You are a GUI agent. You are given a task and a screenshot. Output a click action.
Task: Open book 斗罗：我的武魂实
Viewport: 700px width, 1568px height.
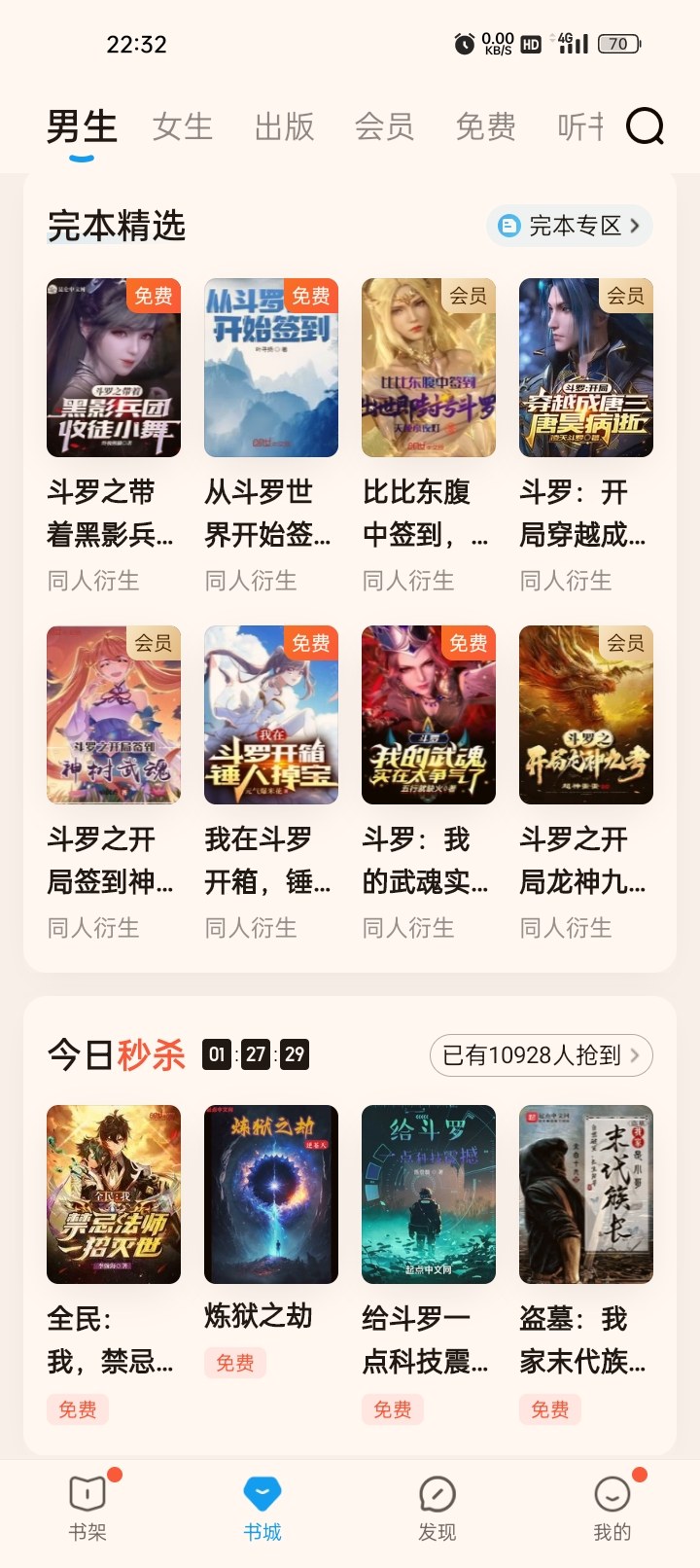click(x=429, y=715)
